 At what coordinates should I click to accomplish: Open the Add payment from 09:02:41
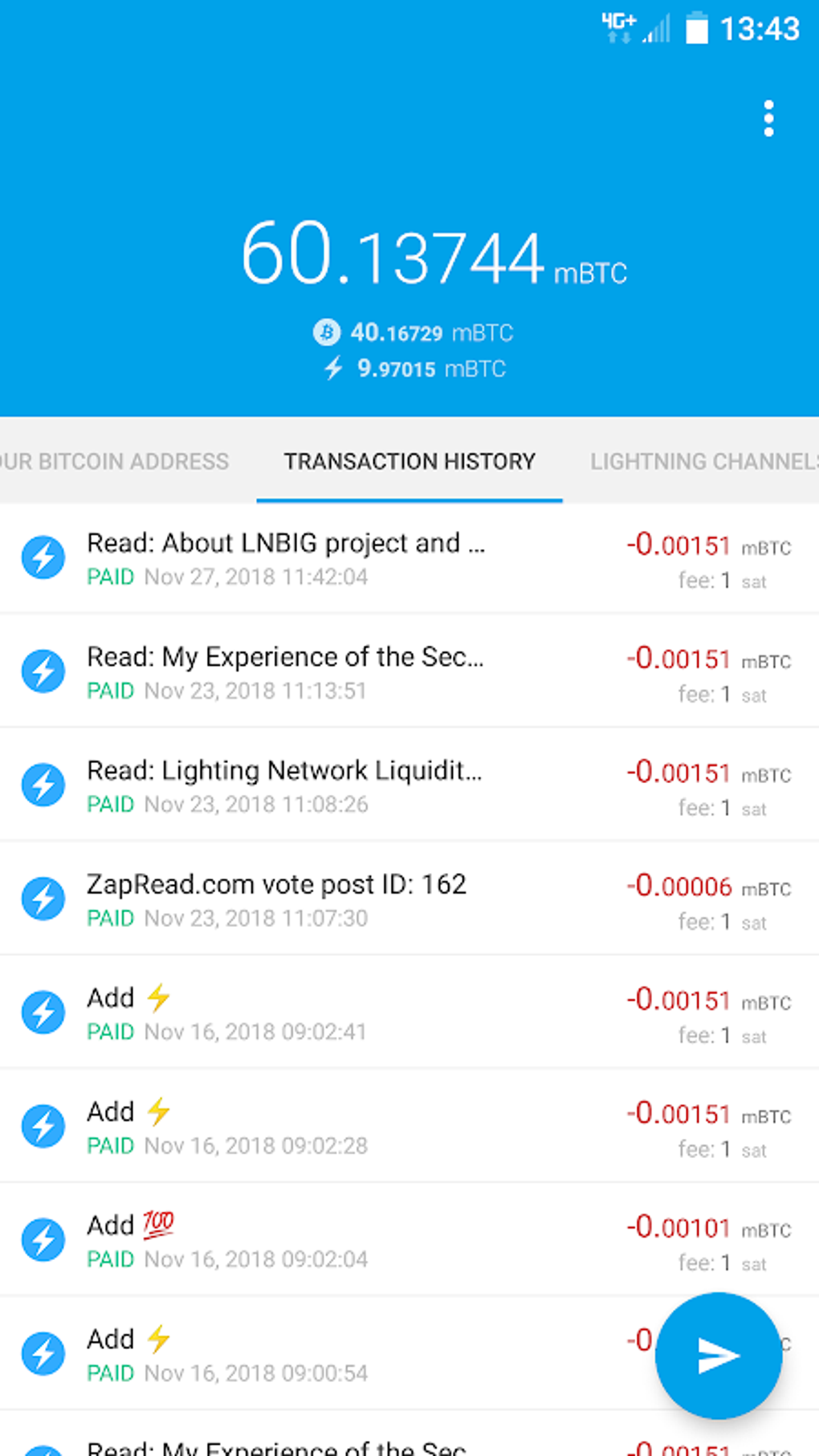click(321, 1013)
